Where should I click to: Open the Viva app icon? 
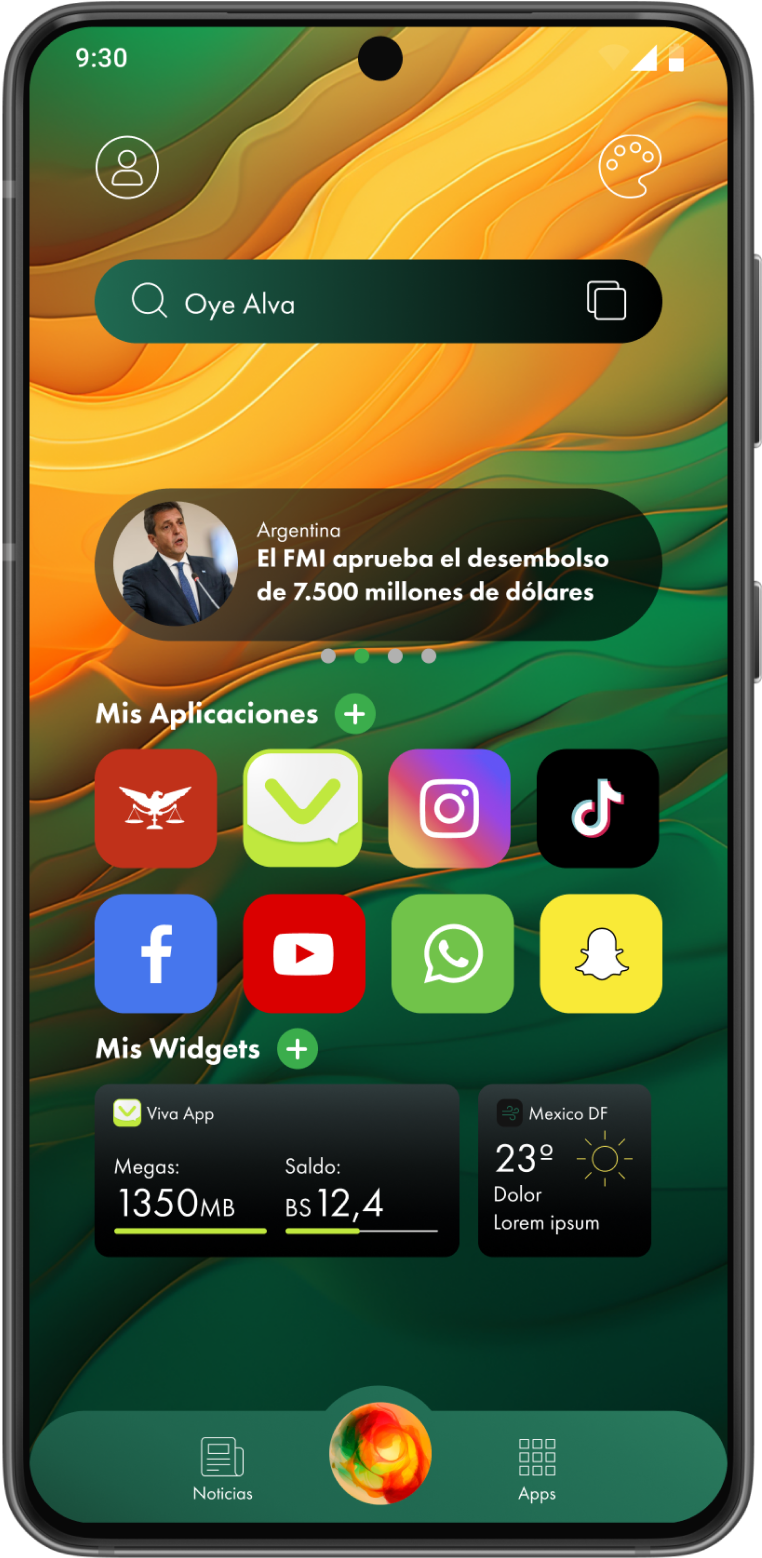[303, 808]
